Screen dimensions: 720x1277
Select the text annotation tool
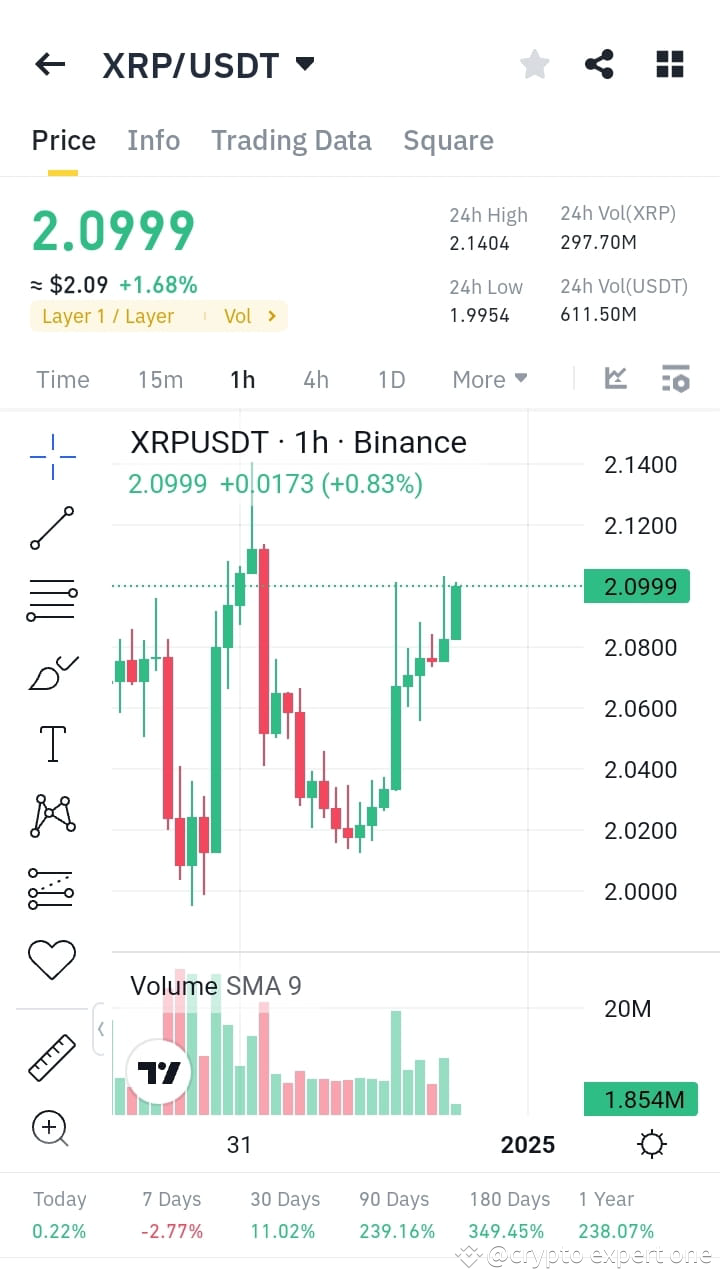(x=51, y=742)
